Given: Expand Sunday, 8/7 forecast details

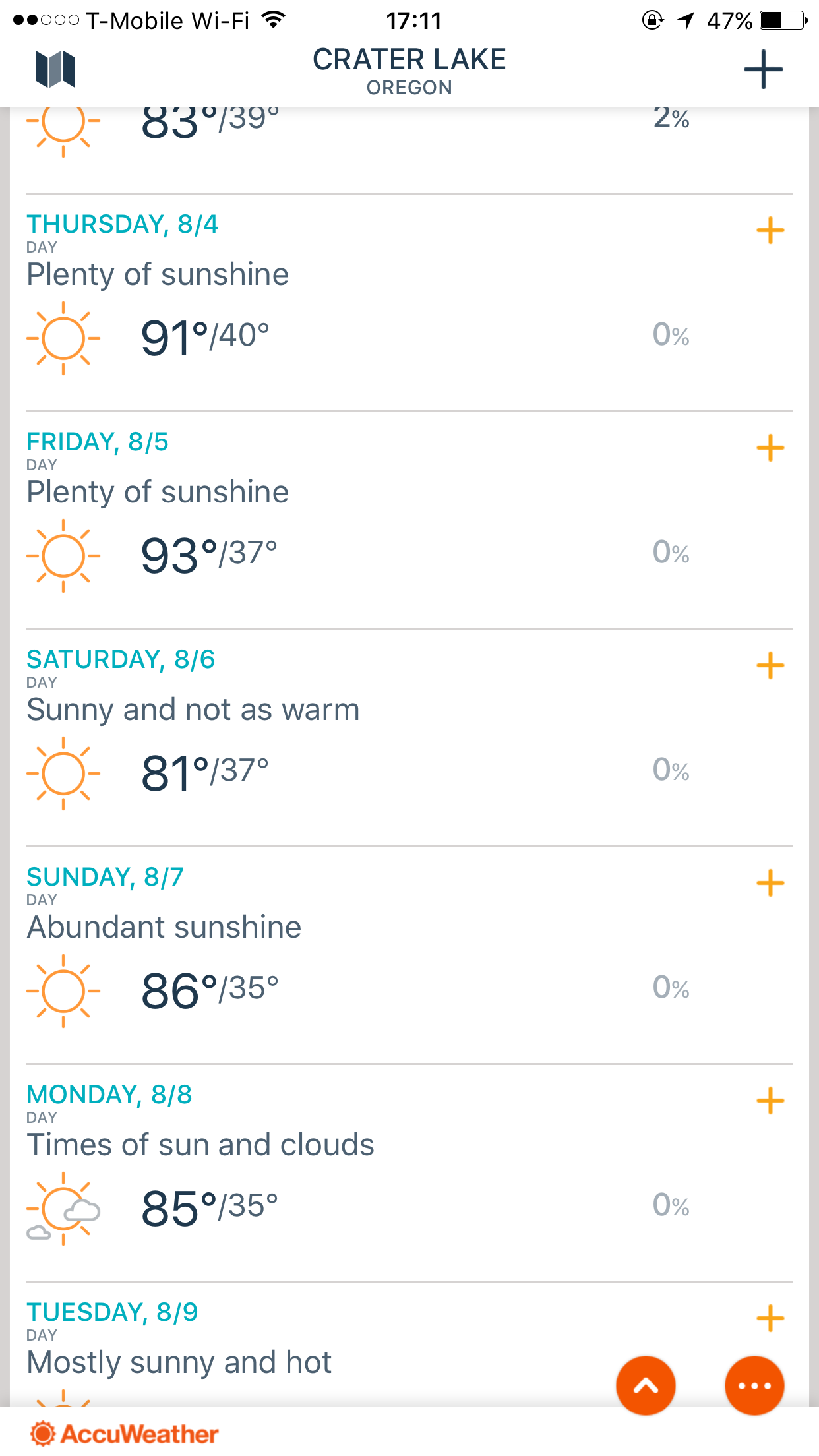Looking at the screenshot, I should (x=770, y=884).
